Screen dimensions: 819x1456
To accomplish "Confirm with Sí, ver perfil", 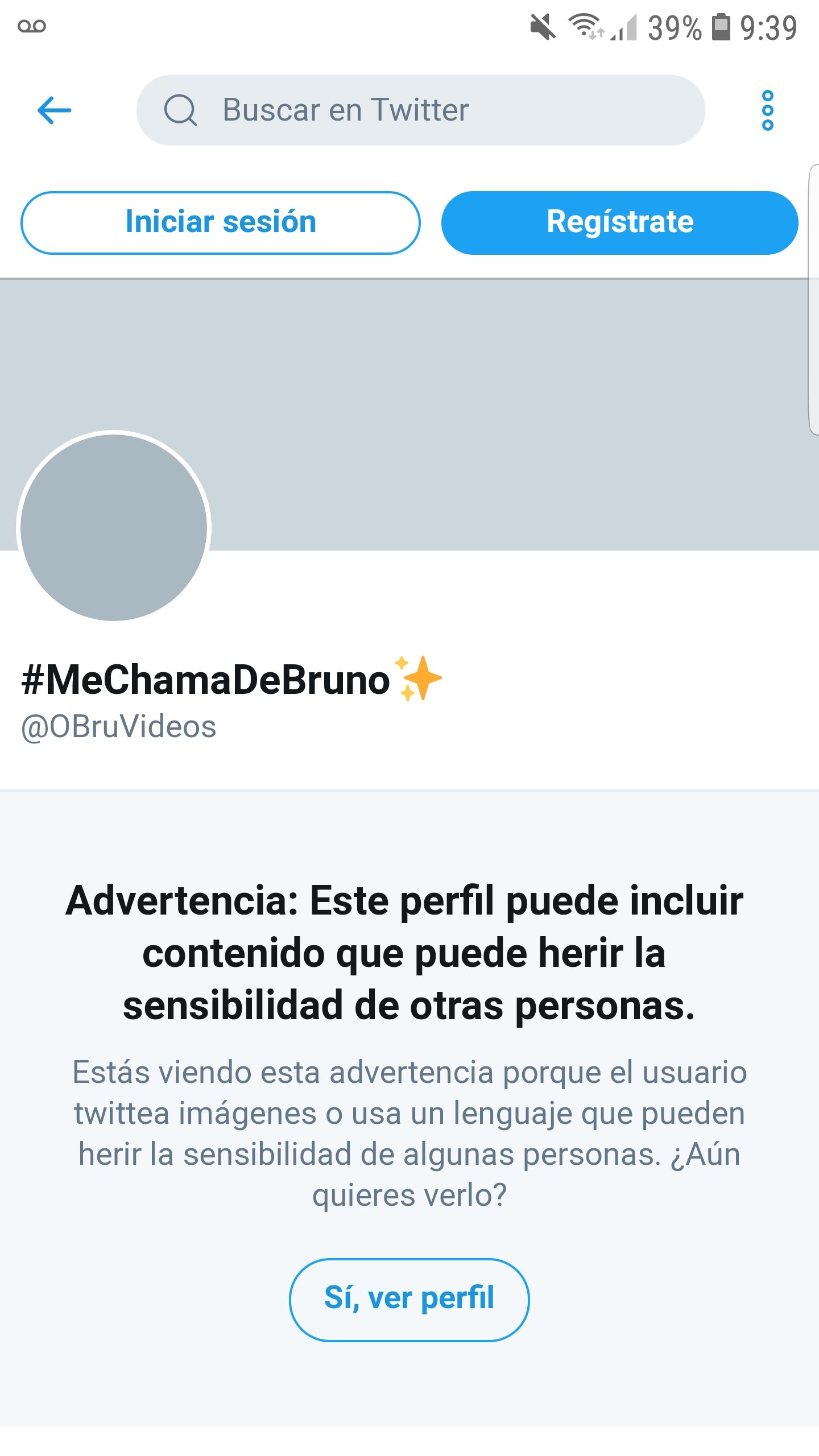I will pos(409,1299).
